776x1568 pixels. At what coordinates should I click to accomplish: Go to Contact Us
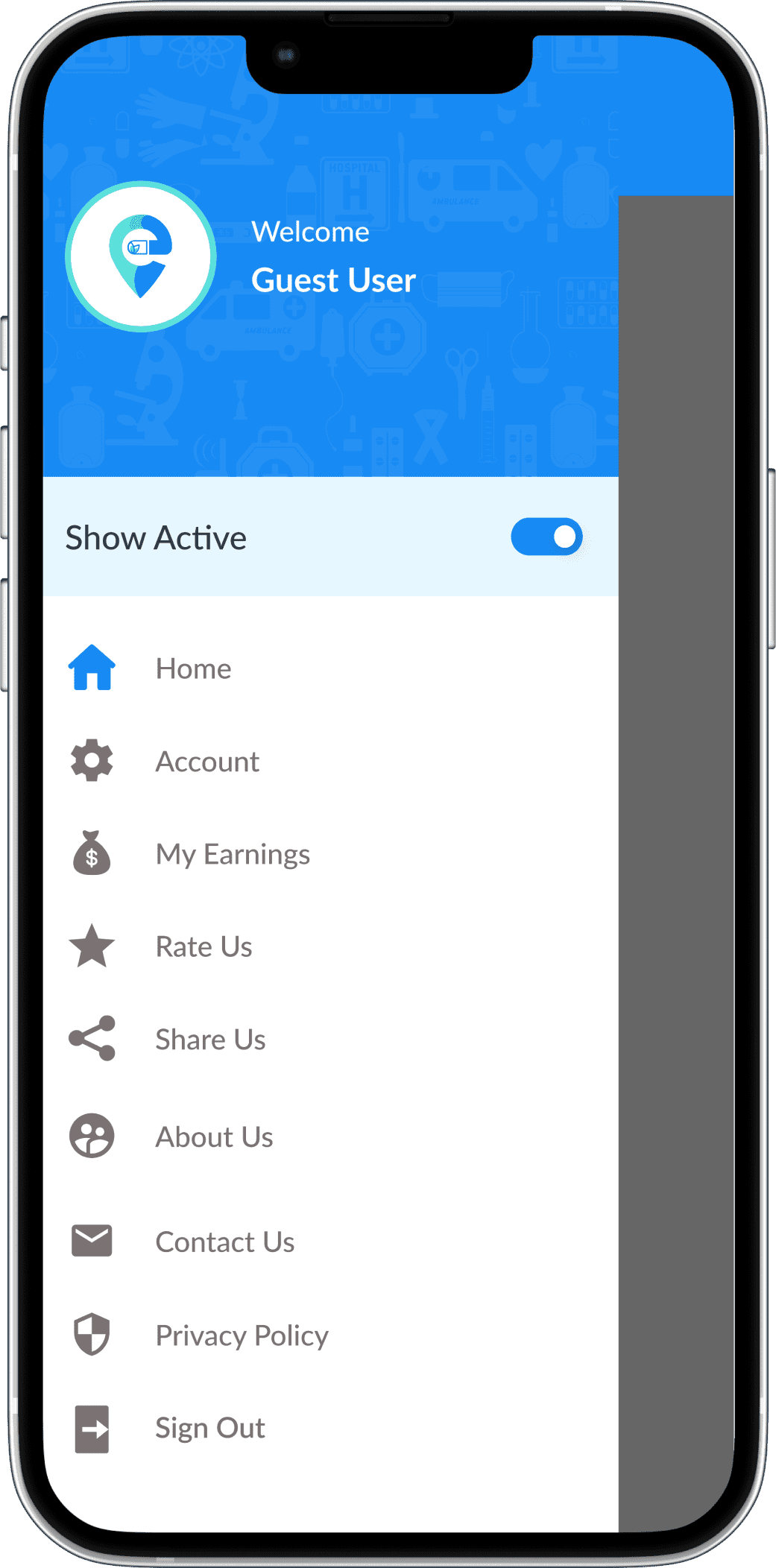[224, 1242]
